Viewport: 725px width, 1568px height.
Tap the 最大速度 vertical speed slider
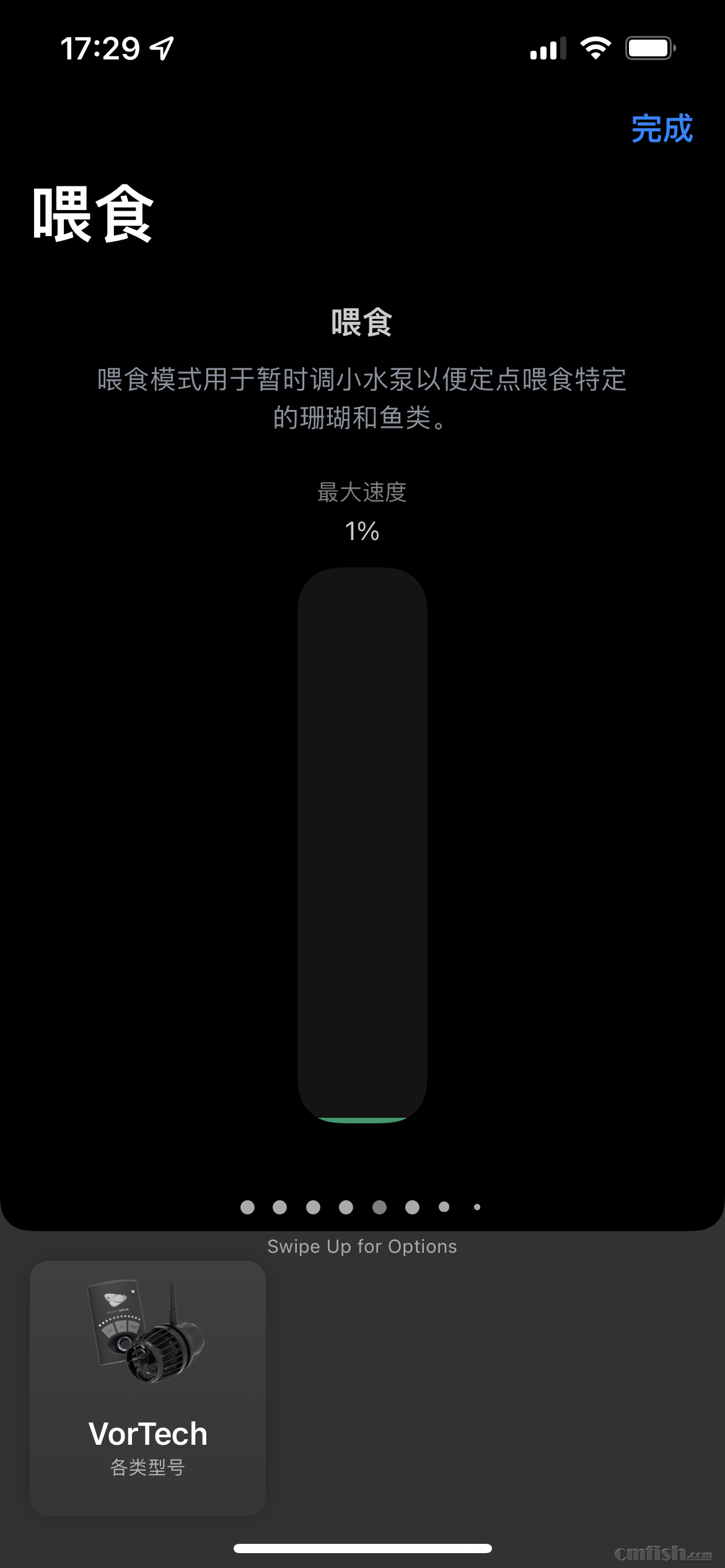point(362,845)
